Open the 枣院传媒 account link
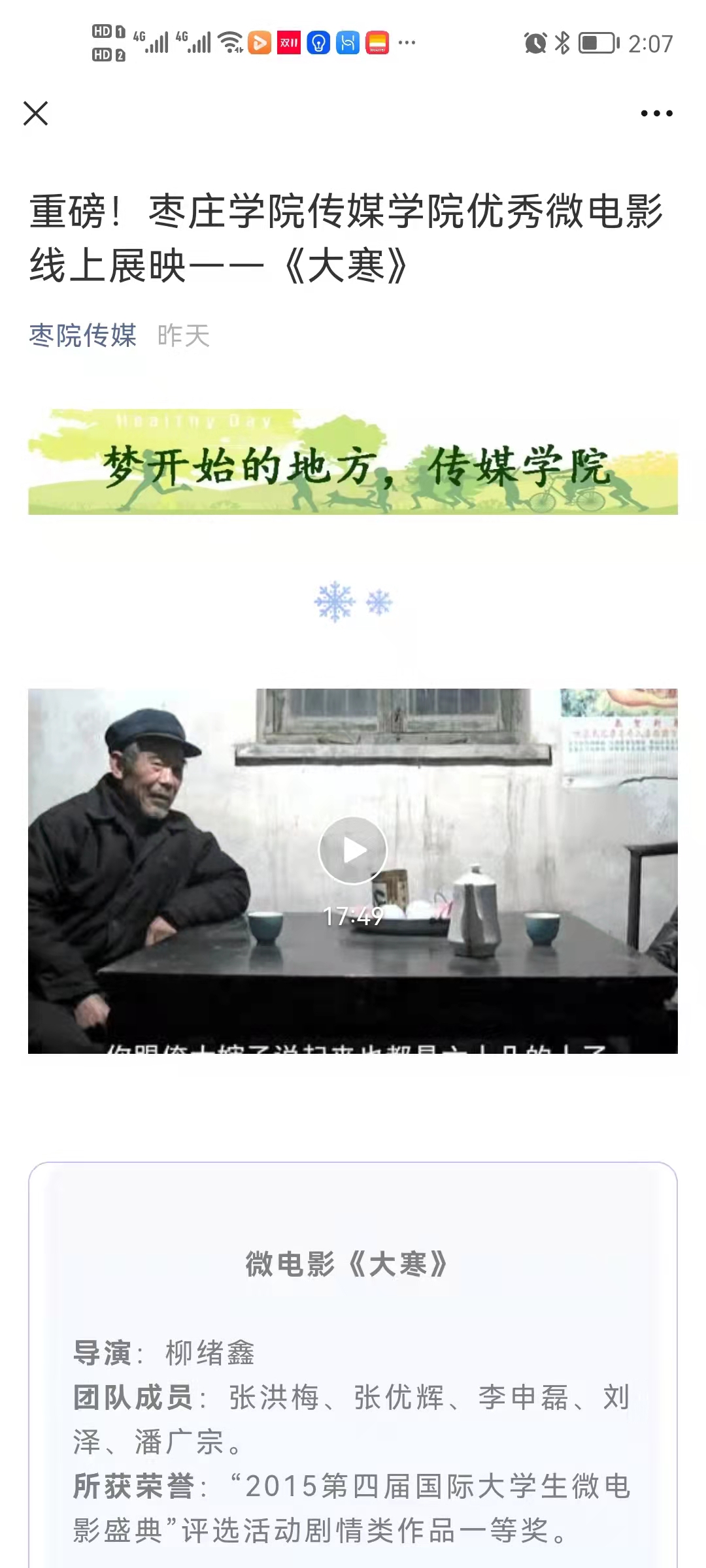706x1568 pixels. tap(83, 336)
